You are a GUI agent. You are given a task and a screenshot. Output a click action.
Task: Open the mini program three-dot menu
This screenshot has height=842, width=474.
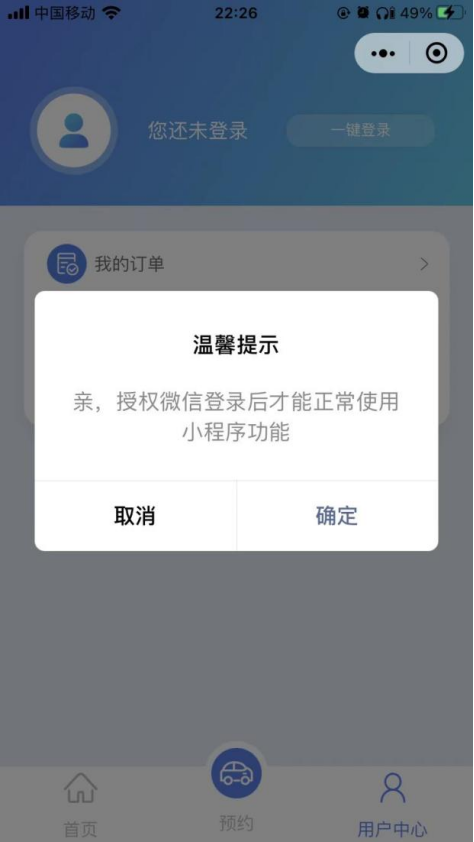coord(383,53)
